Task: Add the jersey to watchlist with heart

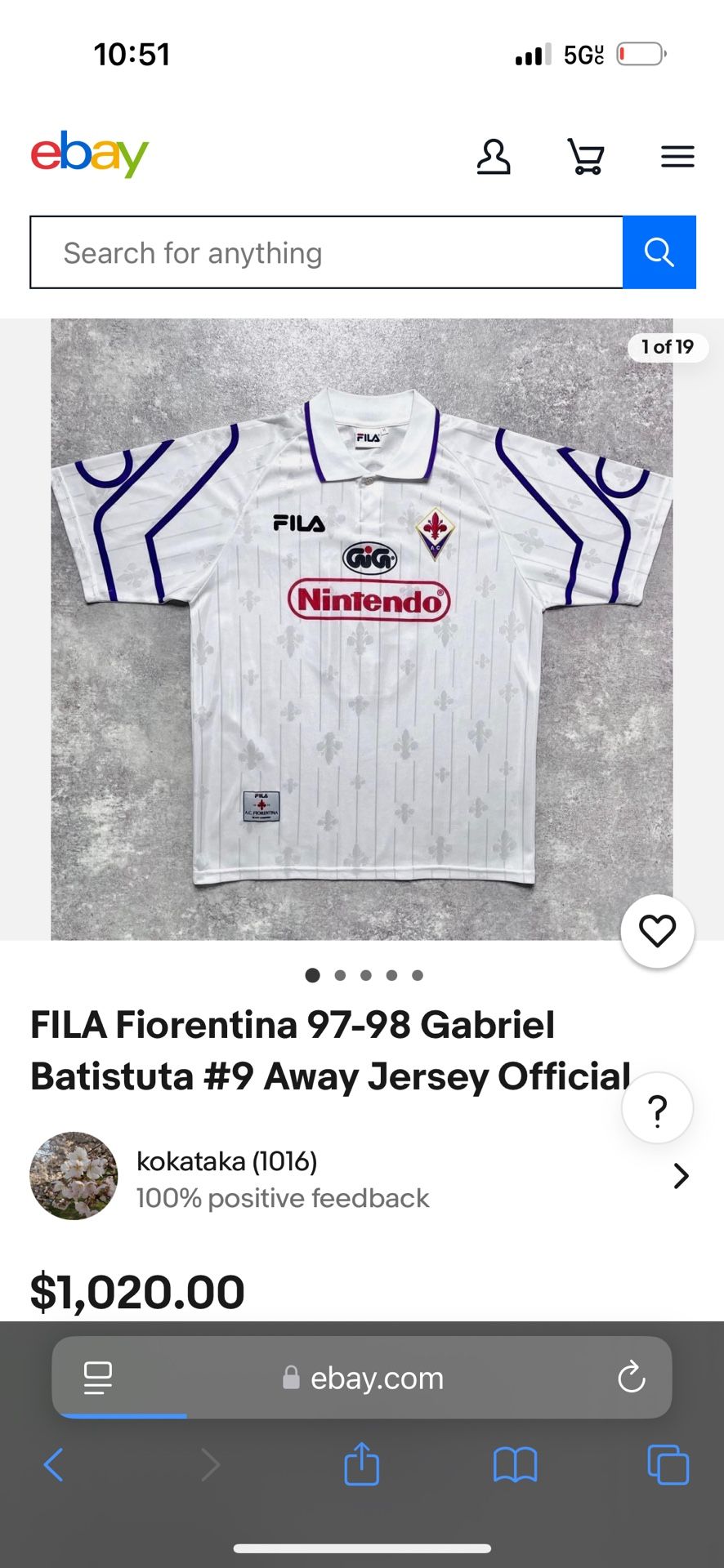Action: click(x=657, y=931)
